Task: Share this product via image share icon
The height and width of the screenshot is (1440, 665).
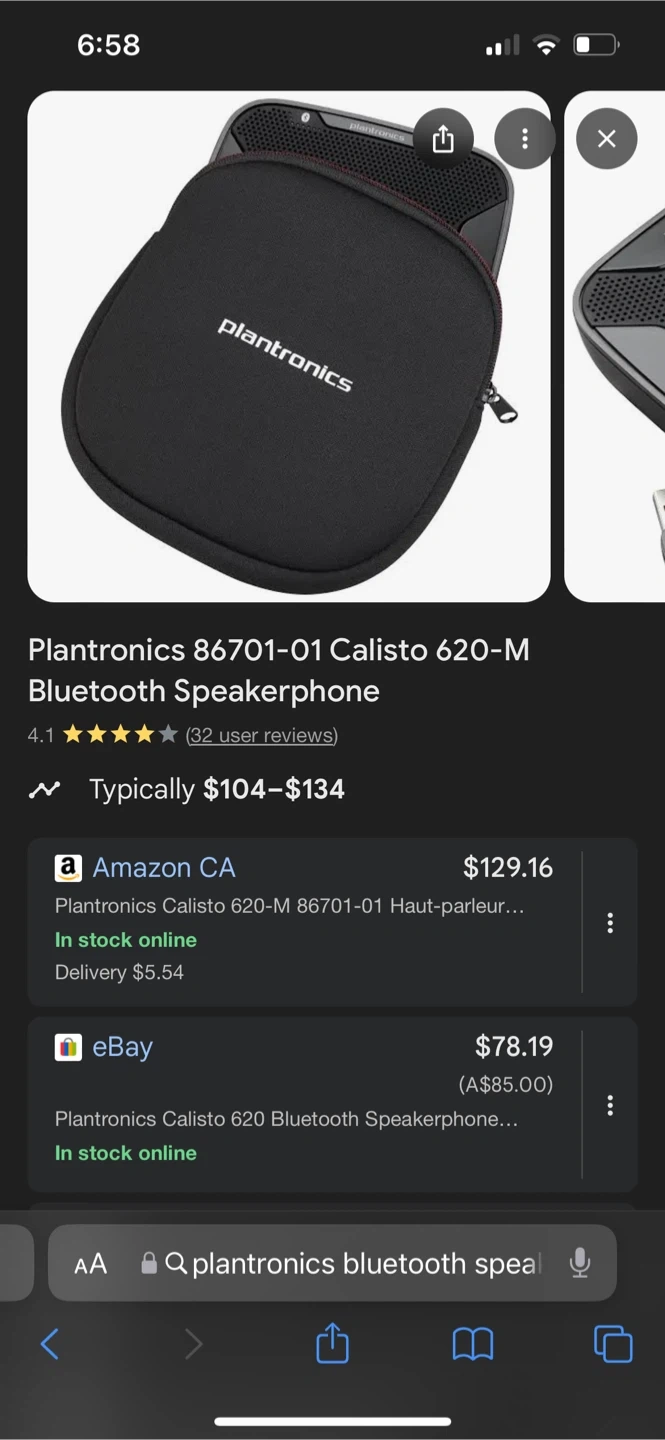Action: pyautogui.click(x=443, y=139)
